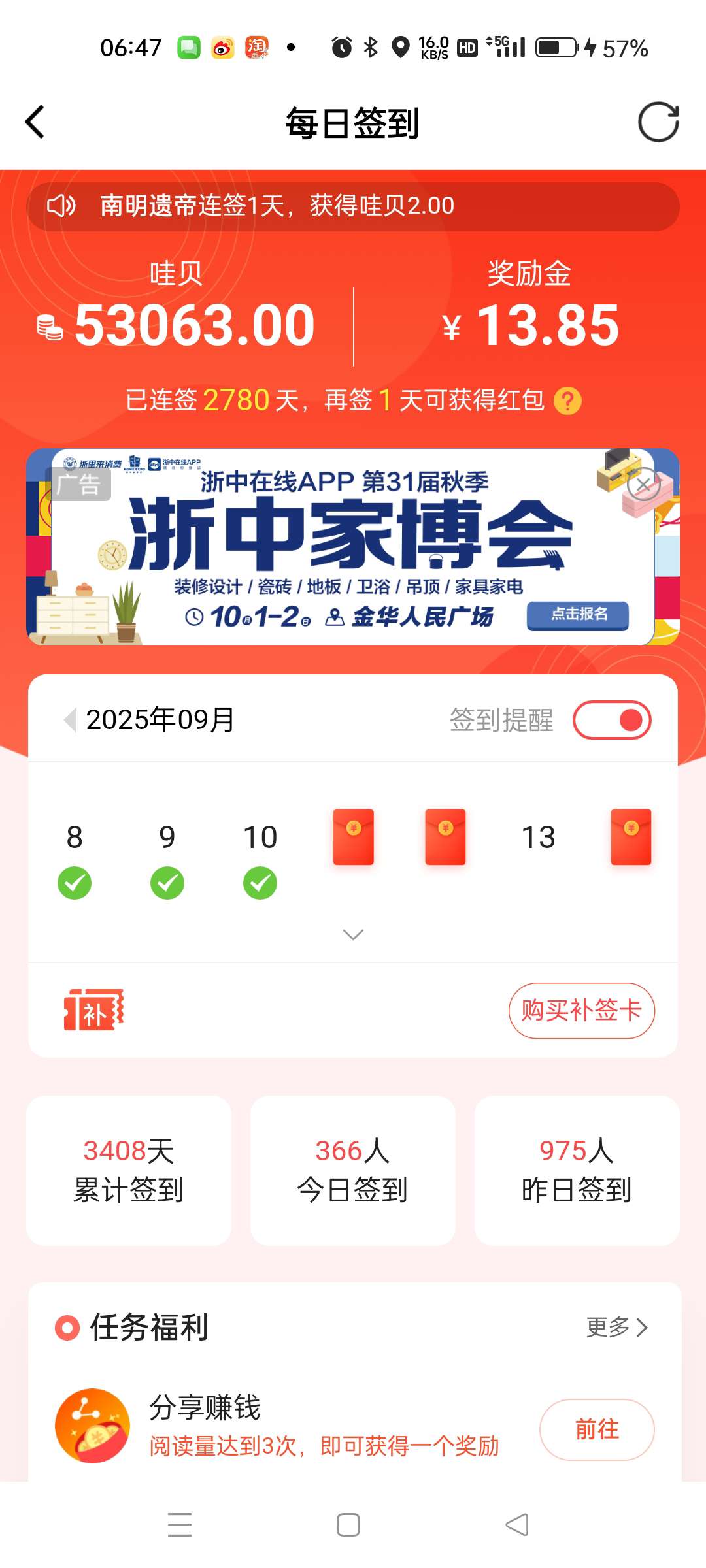Go to the system home screen
This screenshot has height=1568, width=706.
click(x=348, y=1525)
